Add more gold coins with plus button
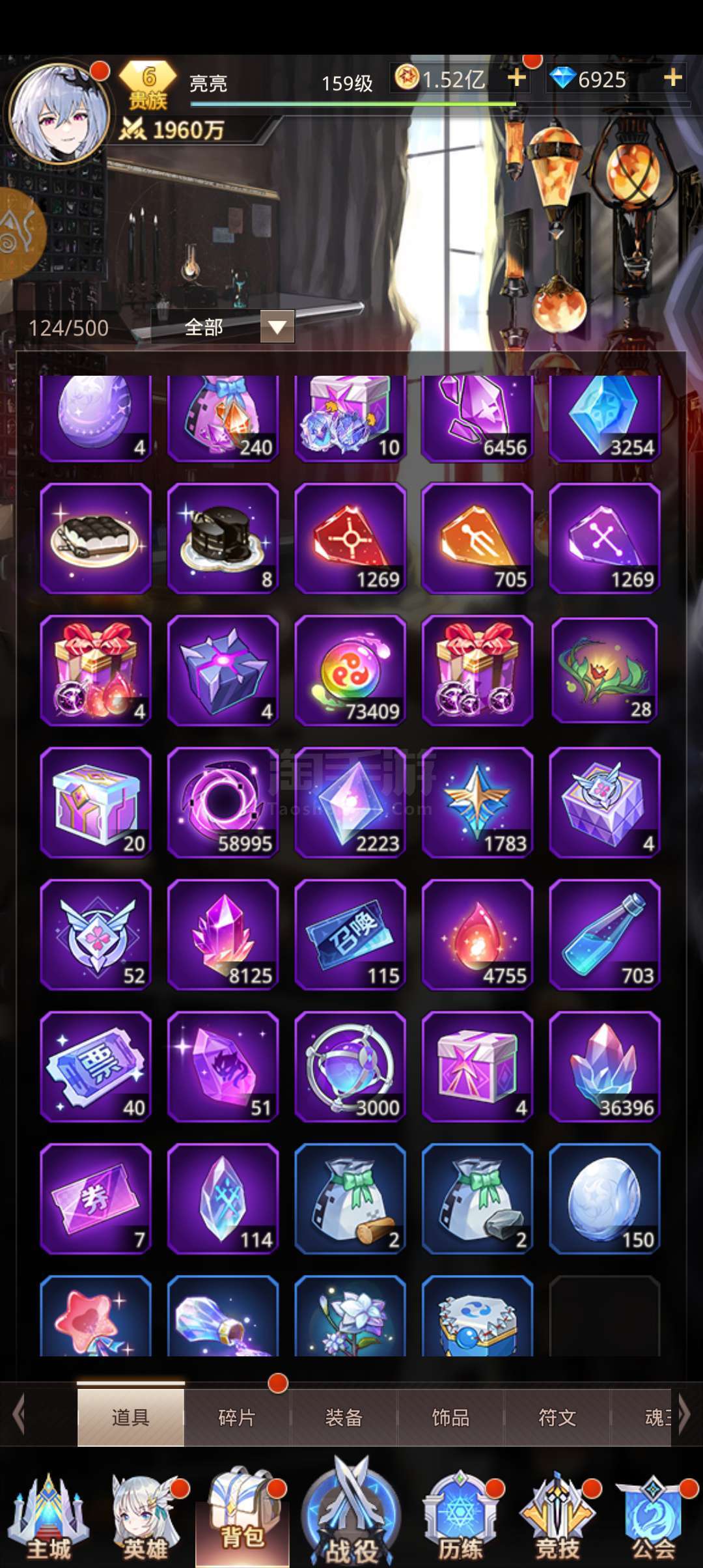The width and height of the screenshot is (703, 1568). [517, 79]
